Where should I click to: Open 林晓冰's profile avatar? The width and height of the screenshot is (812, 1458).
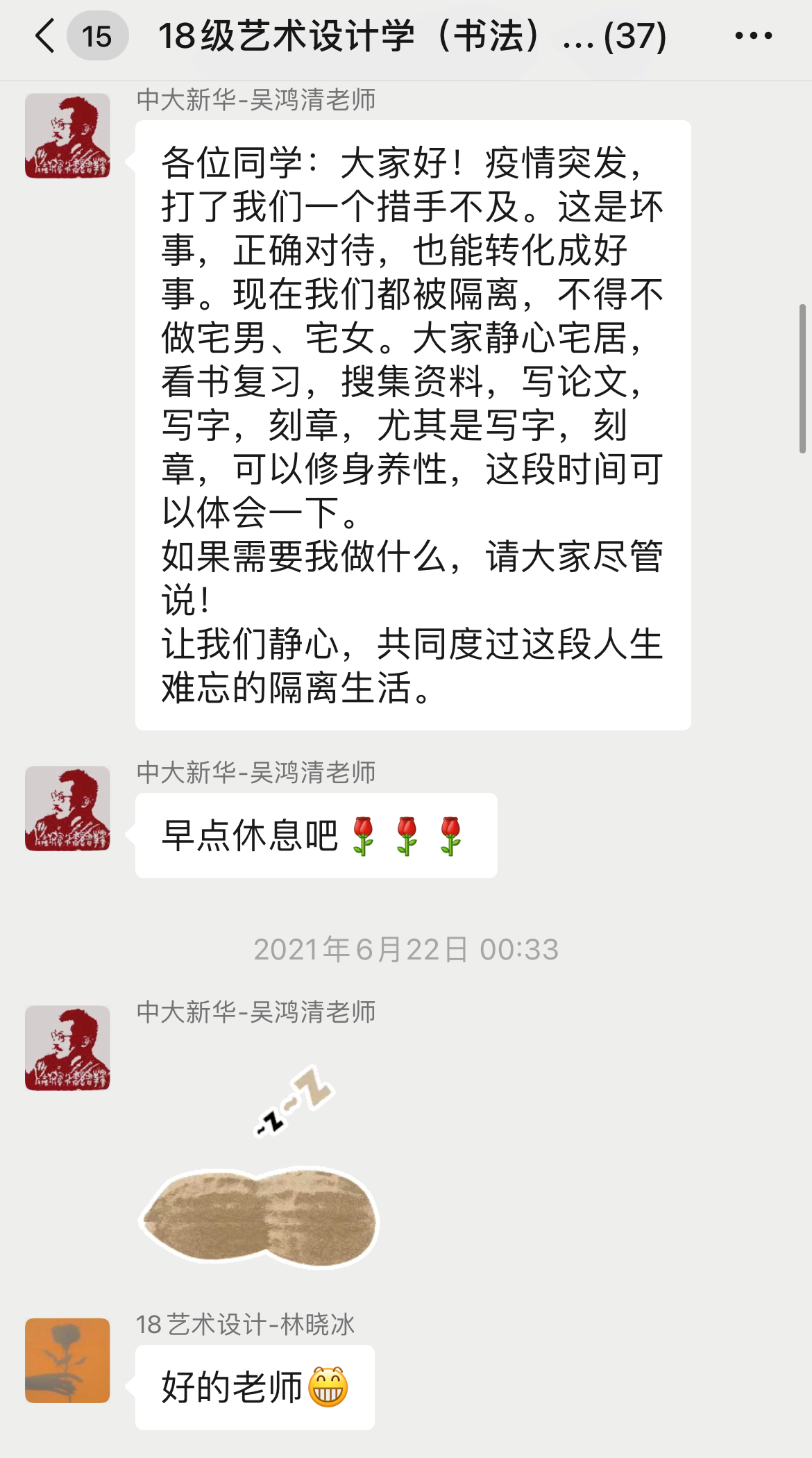point(67,1360)
